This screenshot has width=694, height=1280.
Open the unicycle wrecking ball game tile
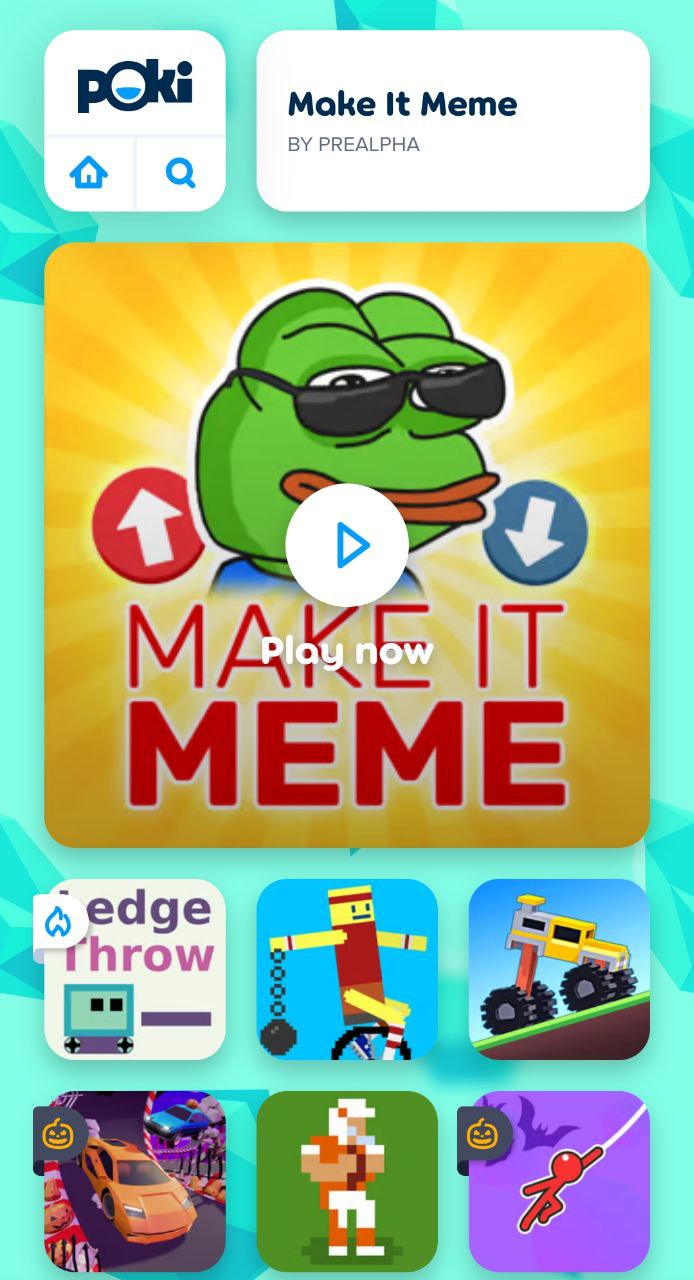coord(347,969)
